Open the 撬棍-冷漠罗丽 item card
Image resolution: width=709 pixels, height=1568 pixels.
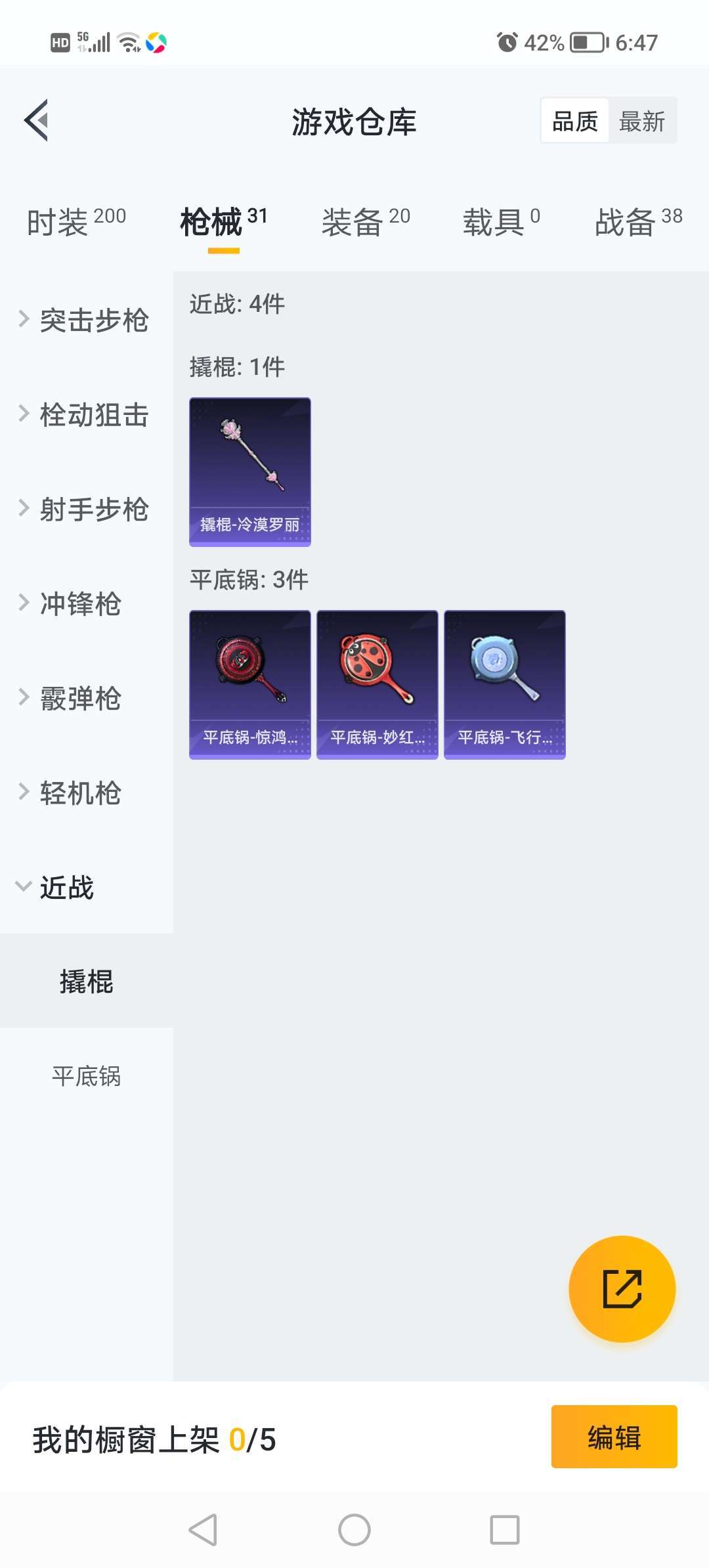tap(250, 472)
